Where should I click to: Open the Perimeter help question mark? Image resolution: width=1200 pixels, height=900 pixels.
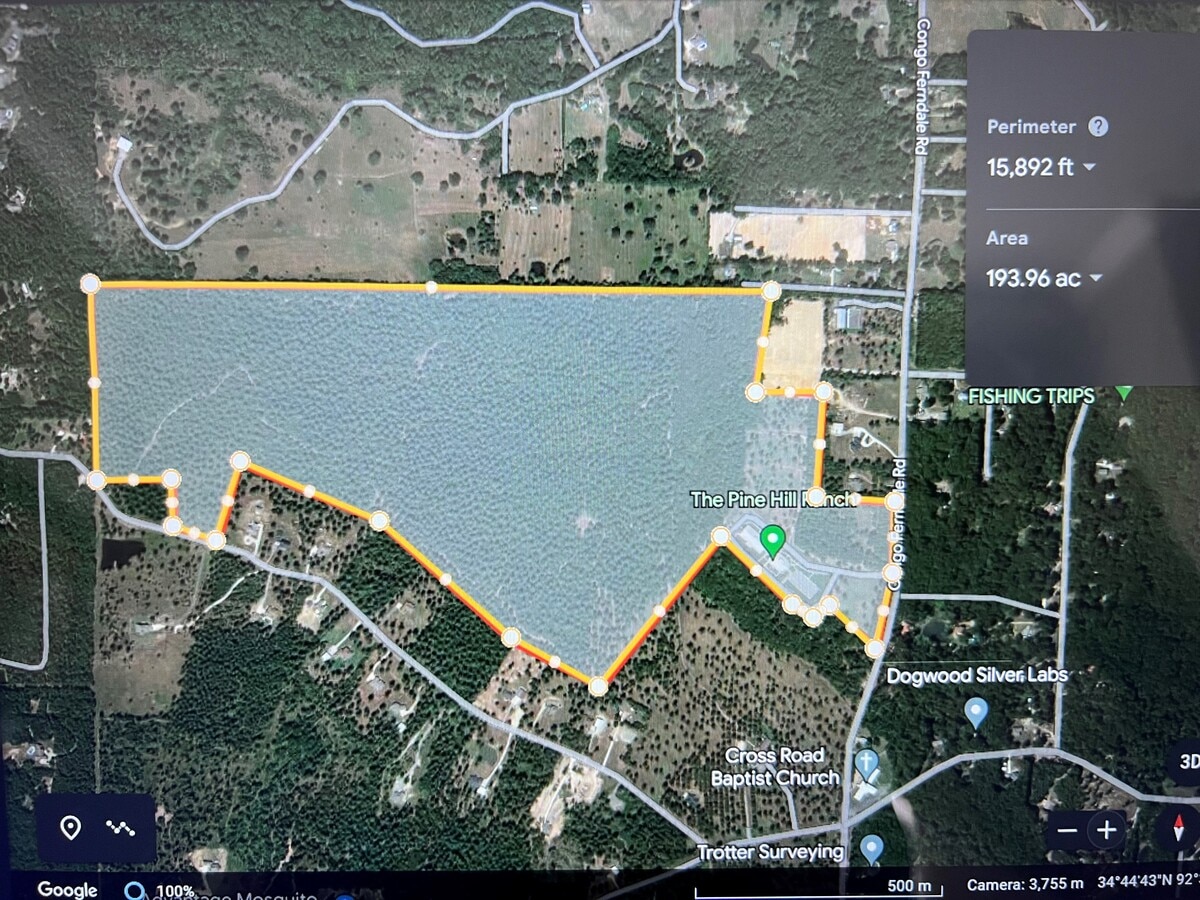[x=1098, y=127]
